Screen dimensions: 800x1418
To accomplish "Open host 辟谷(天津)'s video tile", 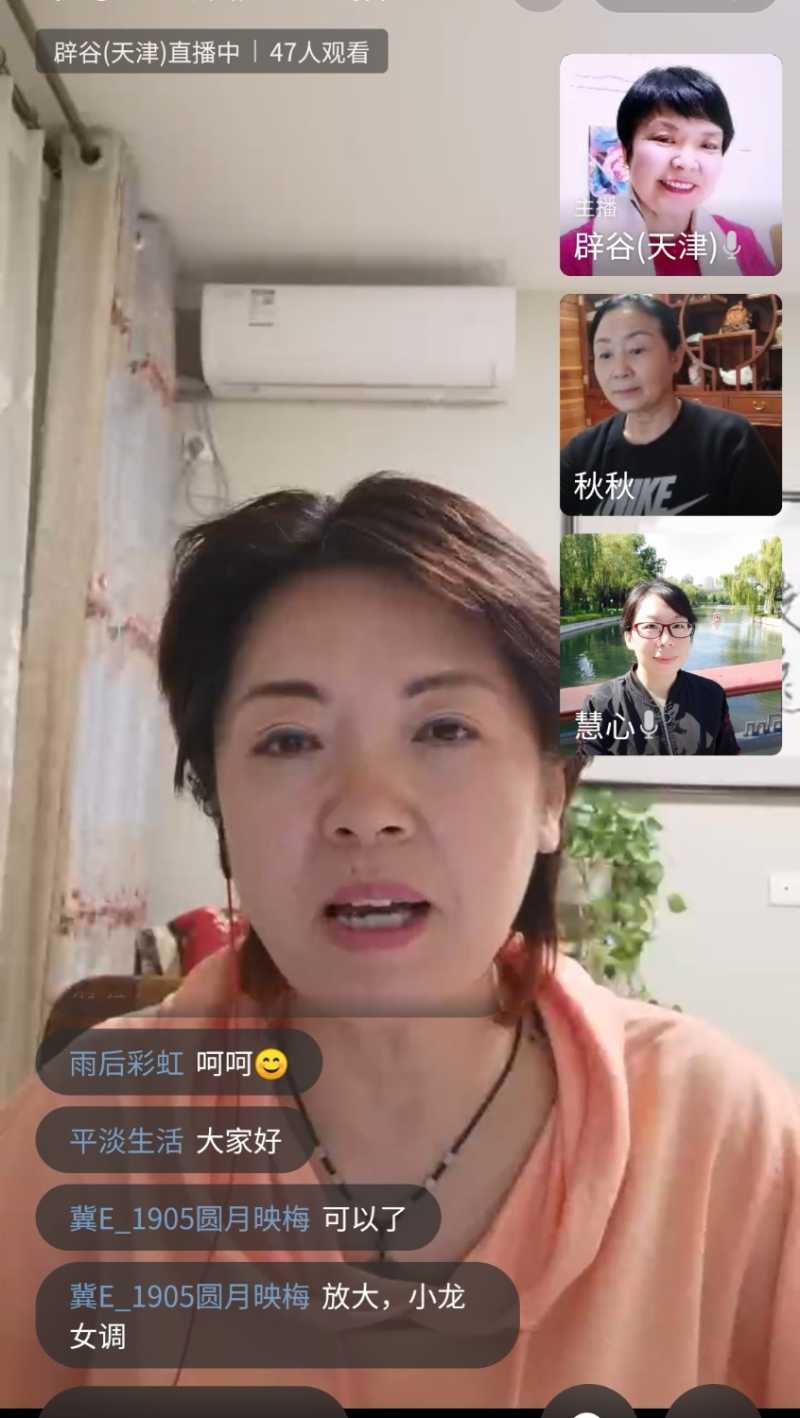I will pos(670,165).
